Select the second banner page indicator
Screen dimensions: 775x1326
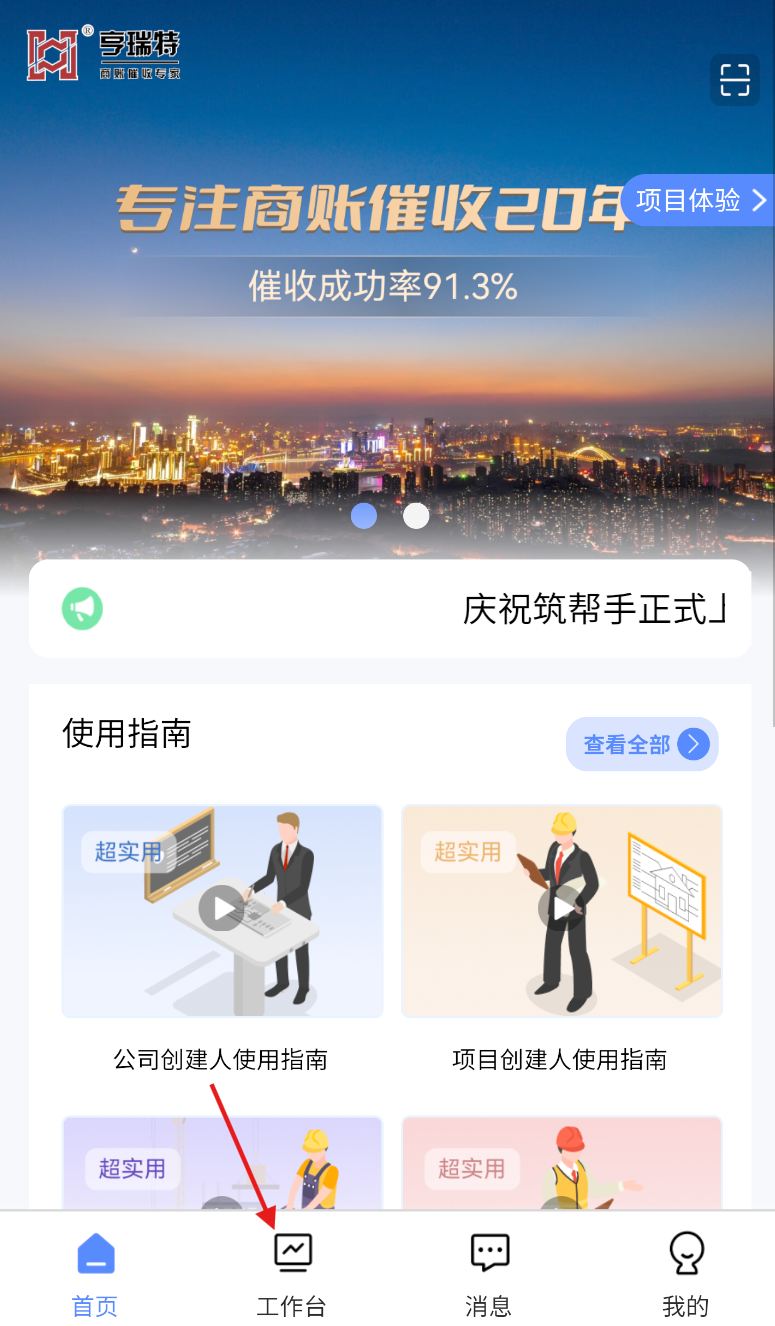416,516
